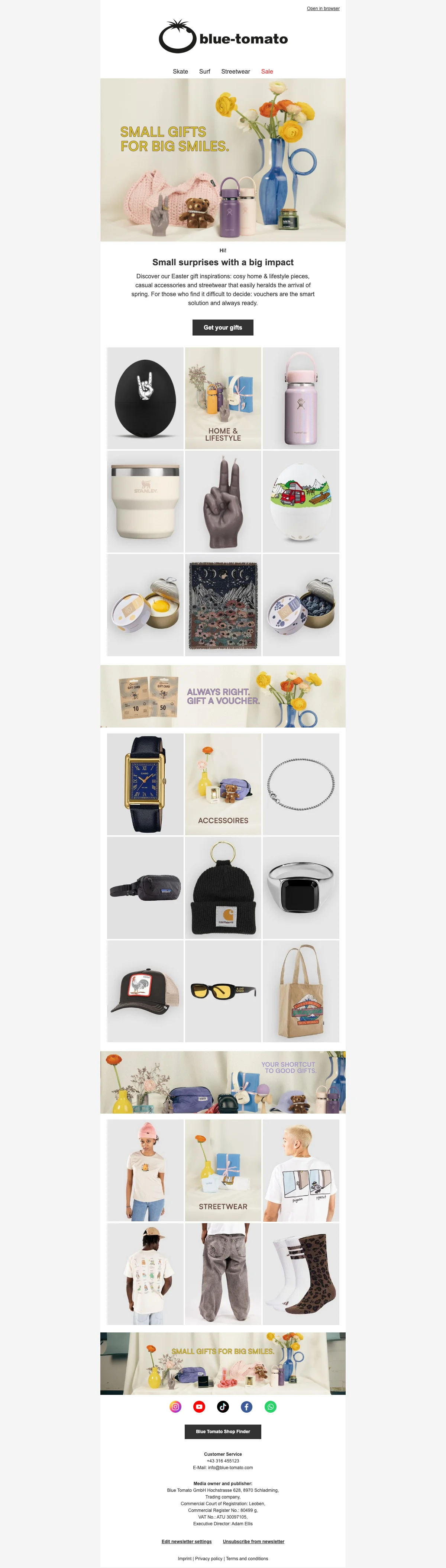Tap the Get your gifts button
The image size is (446, 1568).
pyautogui.click(x=223, y=327)
